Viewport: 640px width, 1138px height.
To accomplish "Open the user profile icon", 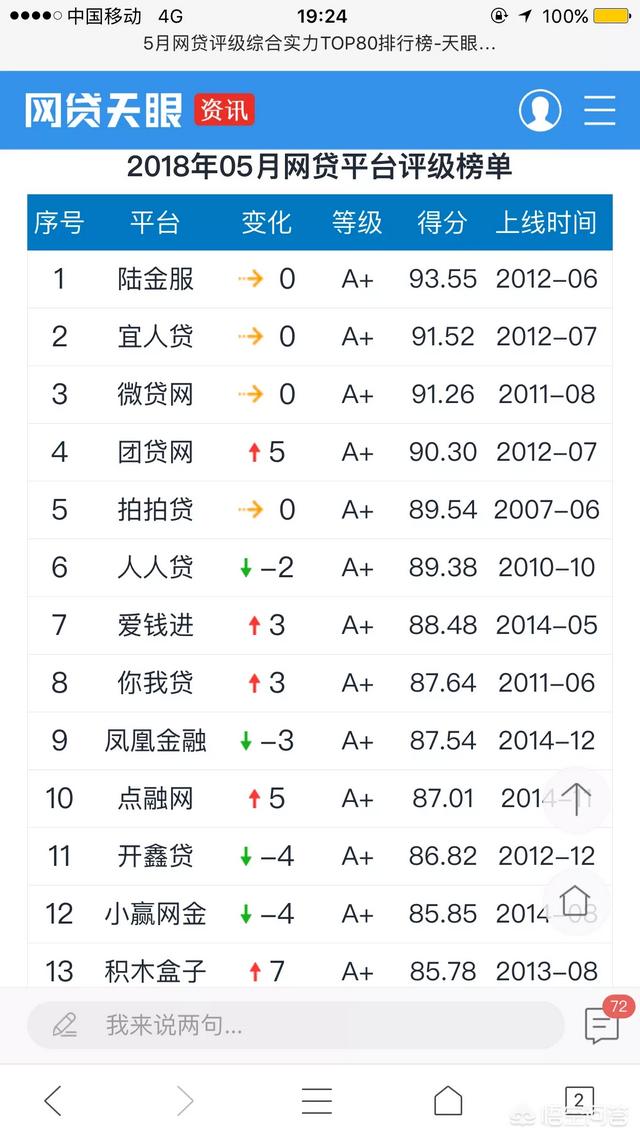I will [540, 110].
